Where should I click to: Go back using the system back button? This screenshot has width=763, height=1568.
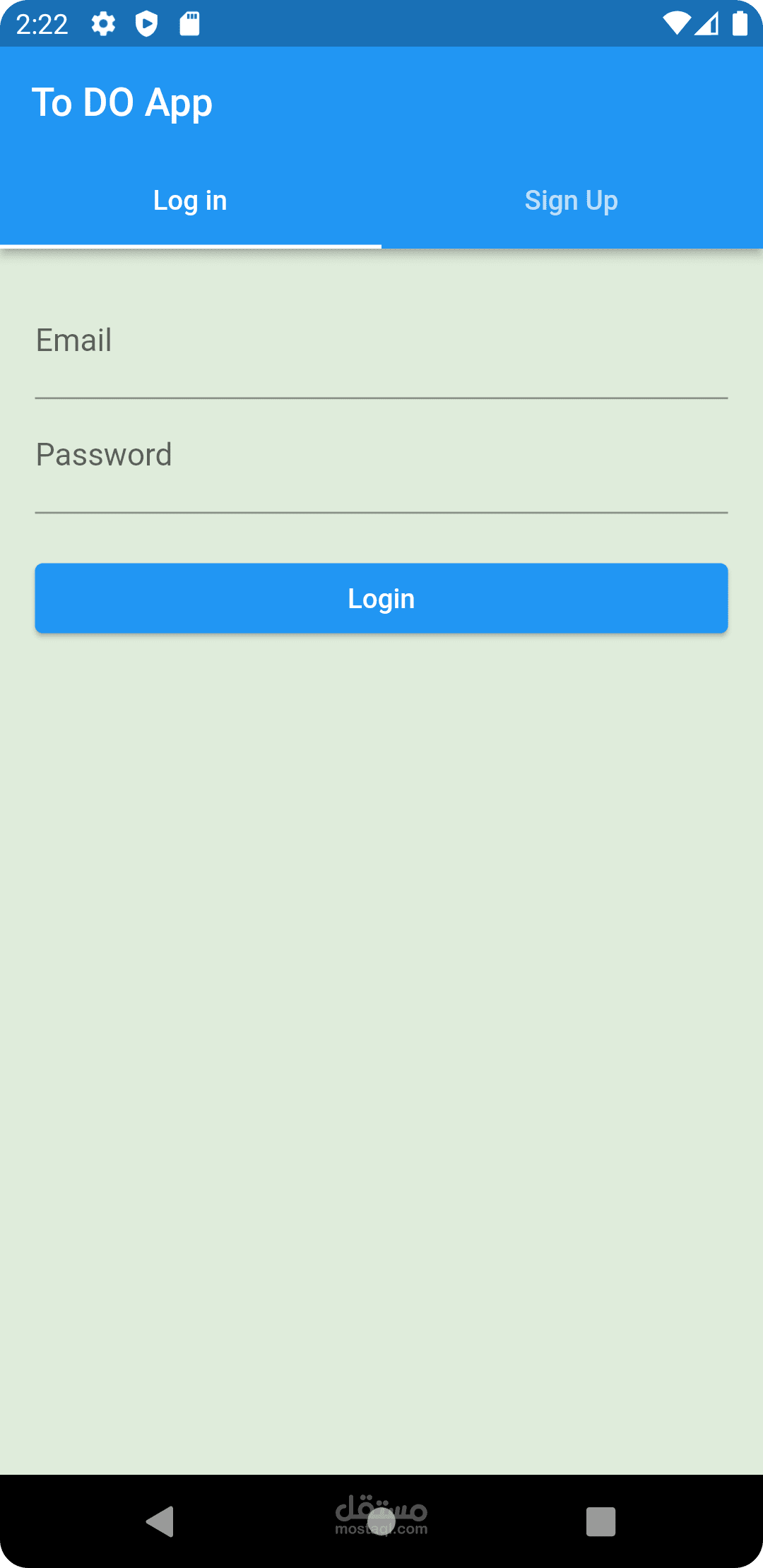pos(160,1521)
